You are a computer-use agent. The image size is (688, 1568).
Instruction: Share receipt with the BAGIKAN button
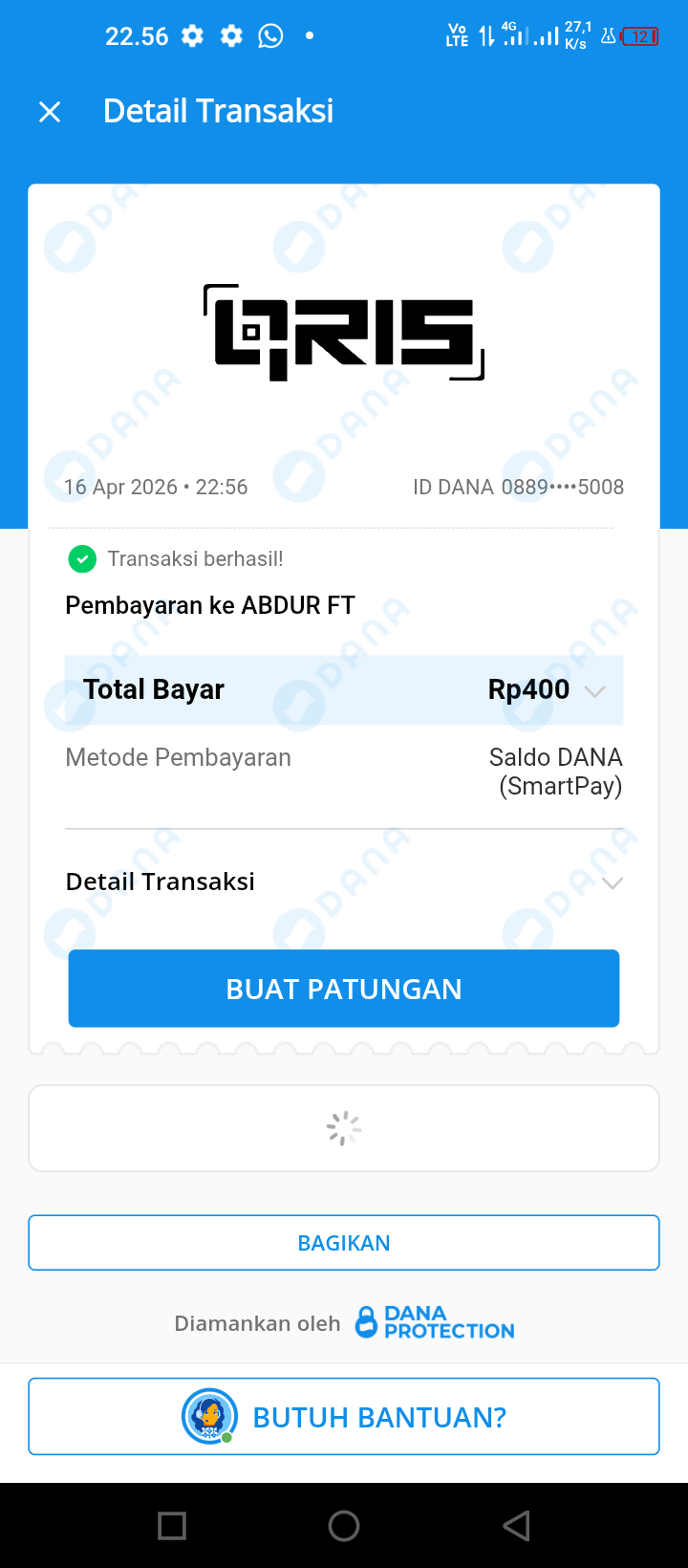[x=344, y=1243]
